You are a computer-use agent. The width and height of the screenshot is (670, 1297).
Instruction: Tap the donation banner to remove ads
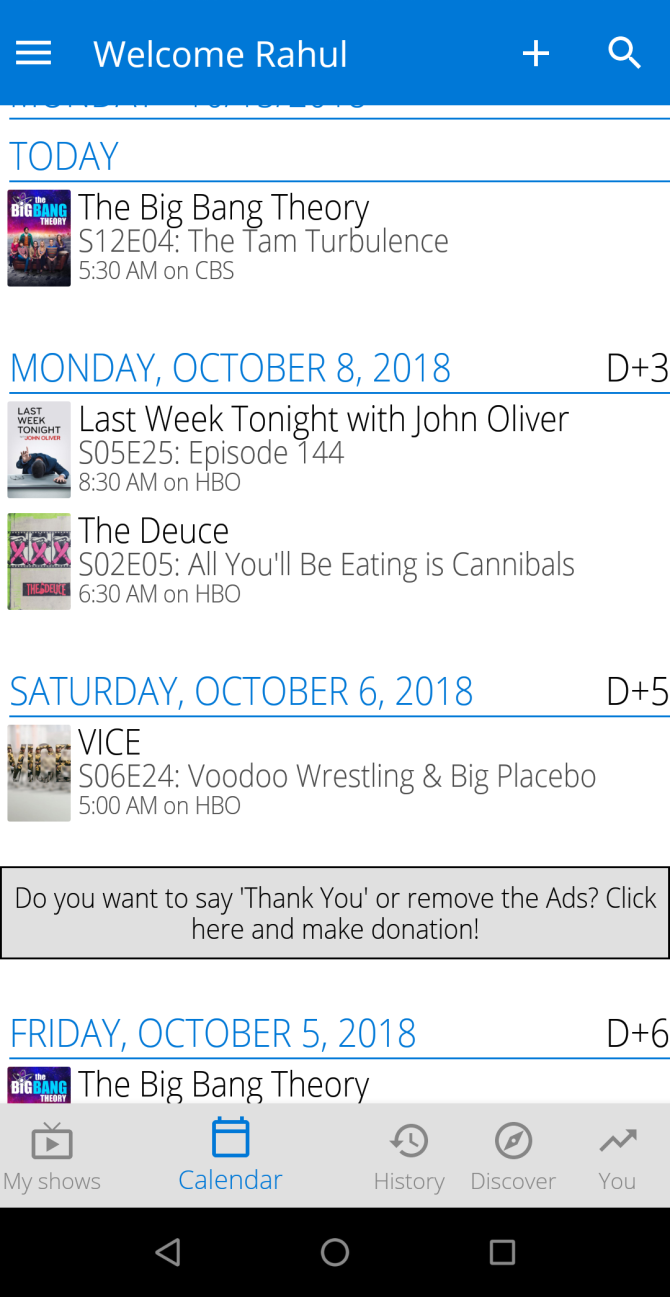tap(335, 913)
